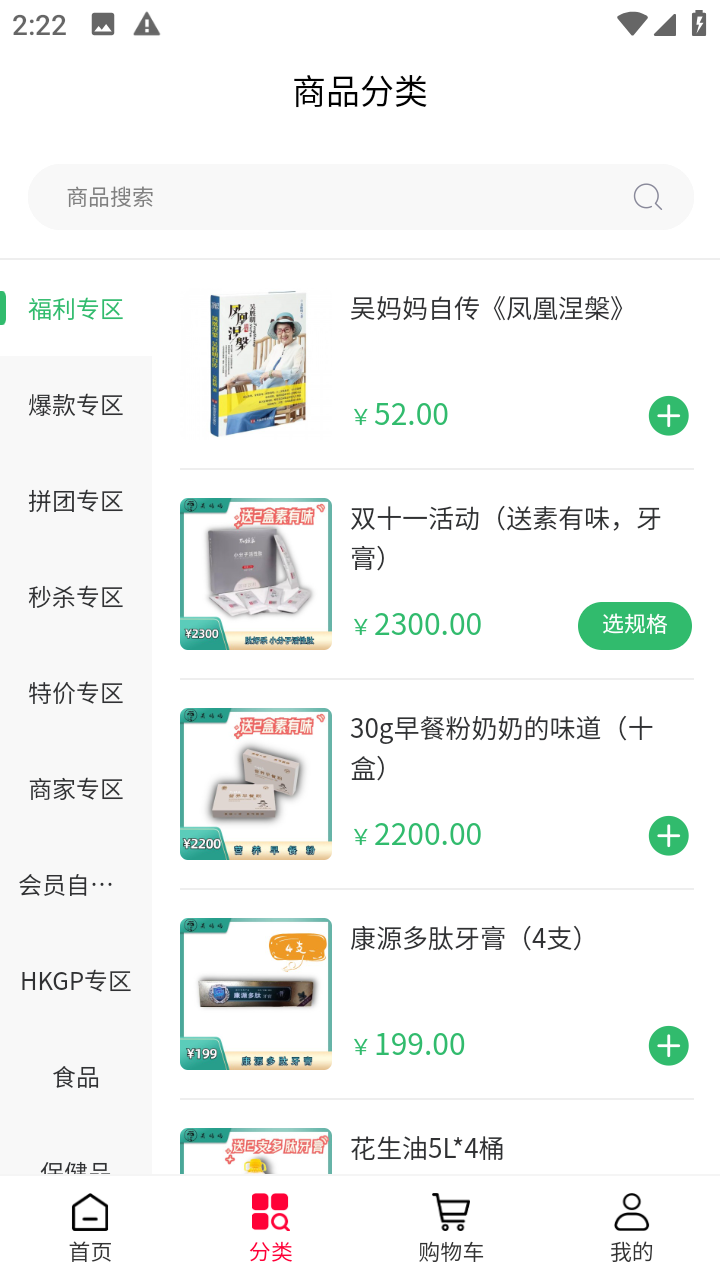Select the HKGP专区 category

[76, 980]
